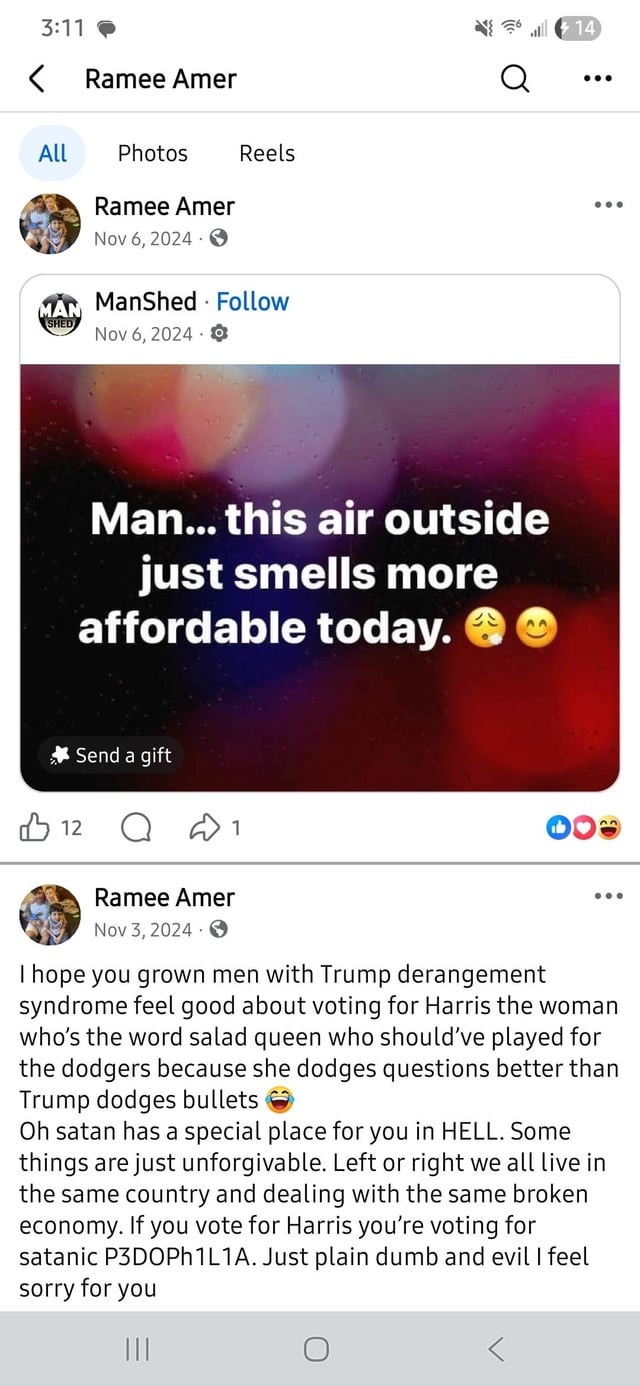Comment on the Nov 6 shared post
640x1386 pixels.
click(x=134, y=827)
